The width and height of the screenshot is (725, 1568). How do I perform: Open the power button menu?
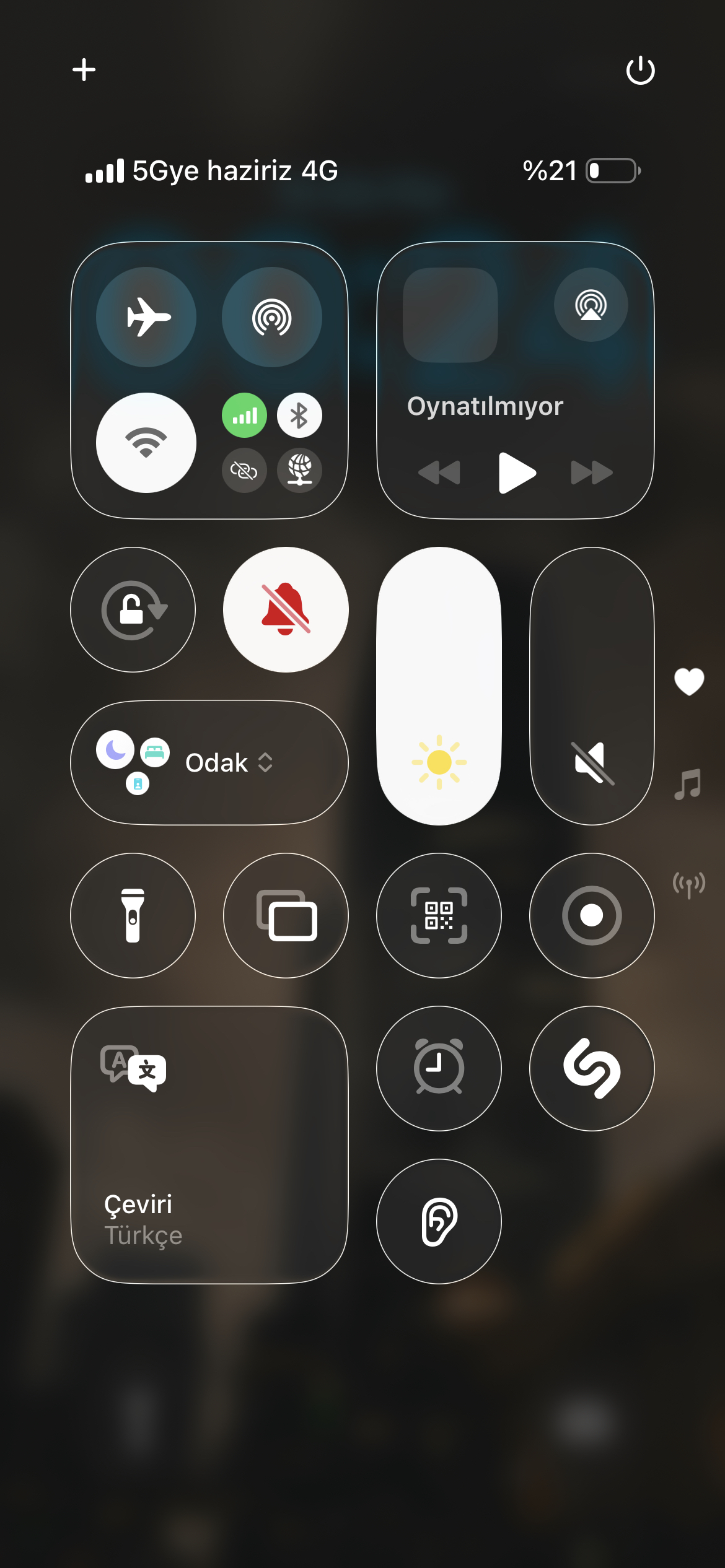click(x=640, y=70)
